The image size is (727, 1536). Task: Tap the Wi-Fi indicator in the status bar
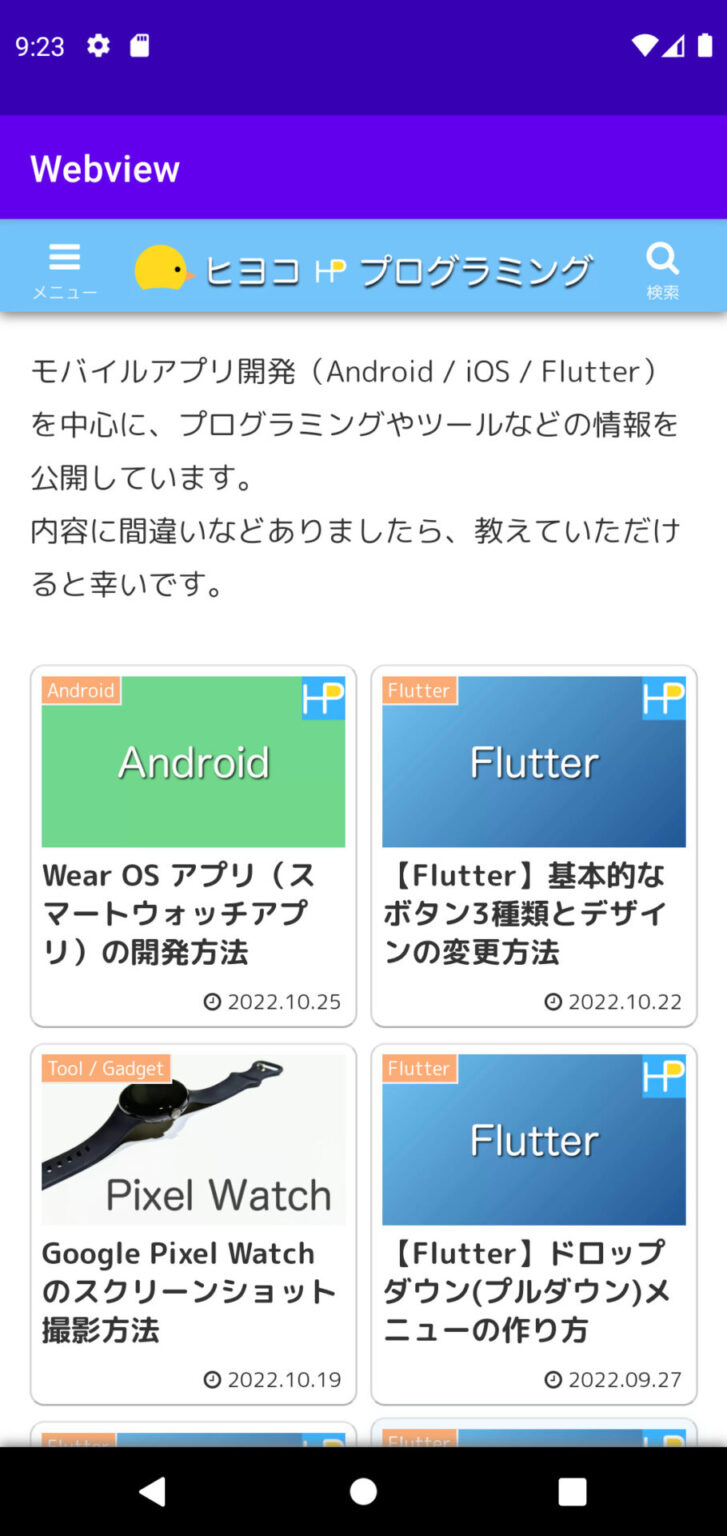coord(645,45)
